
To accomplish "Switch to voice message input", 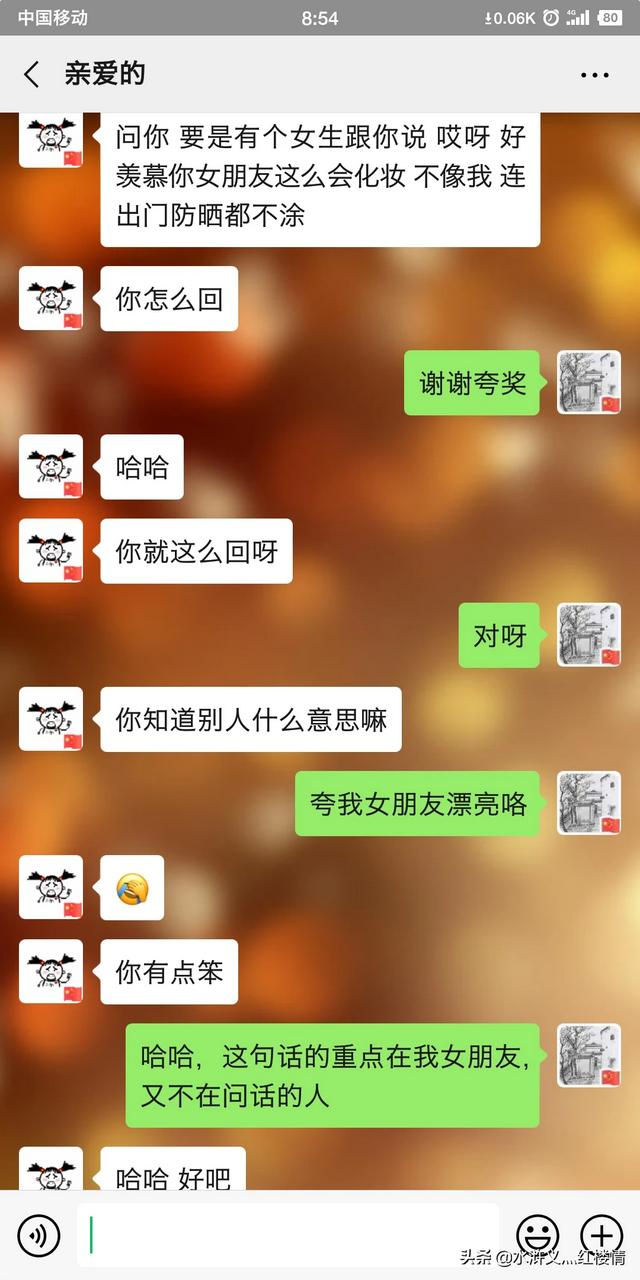I will coord(38,1237).
